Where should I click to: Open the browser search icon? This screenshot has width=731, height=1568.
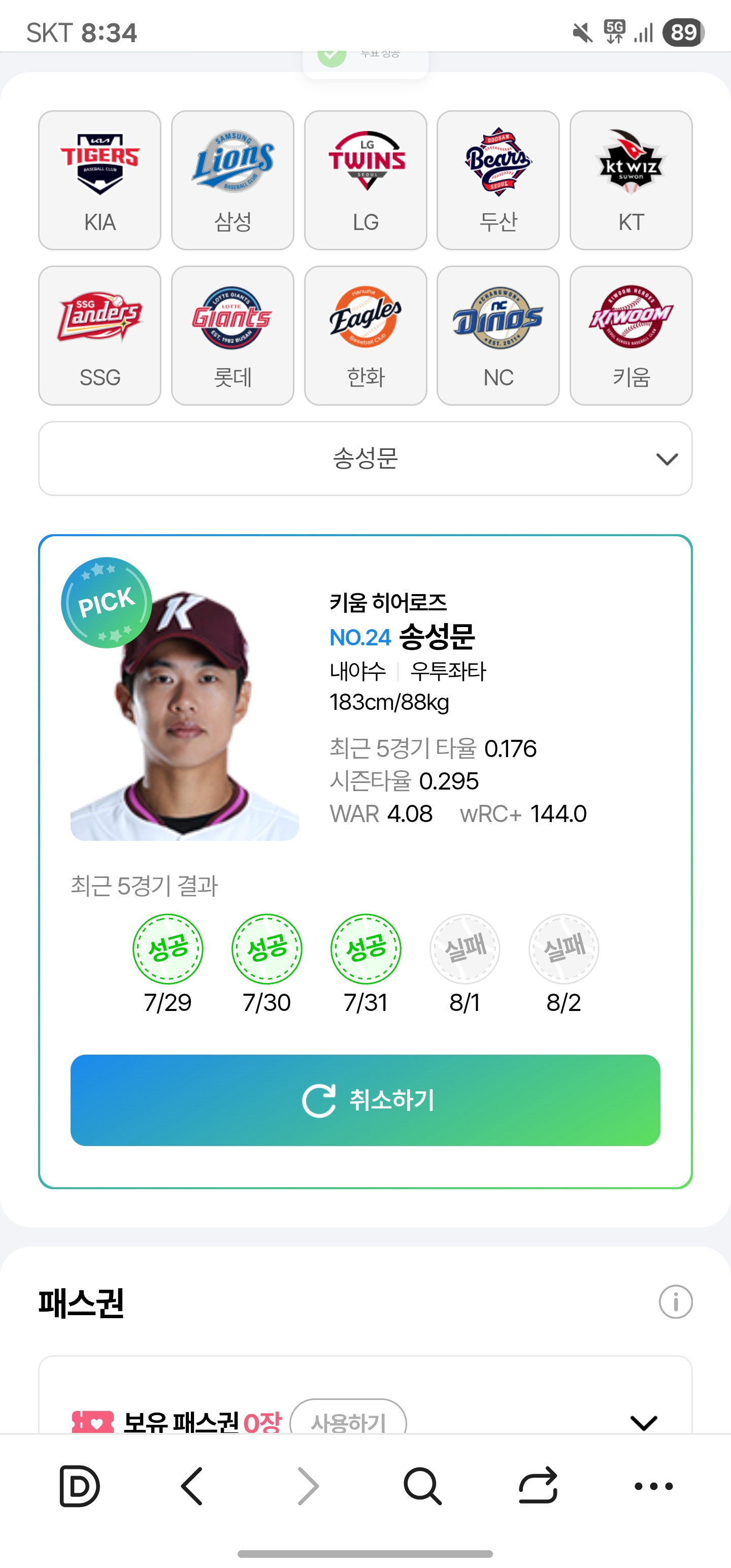click(x=422, y=1486)
